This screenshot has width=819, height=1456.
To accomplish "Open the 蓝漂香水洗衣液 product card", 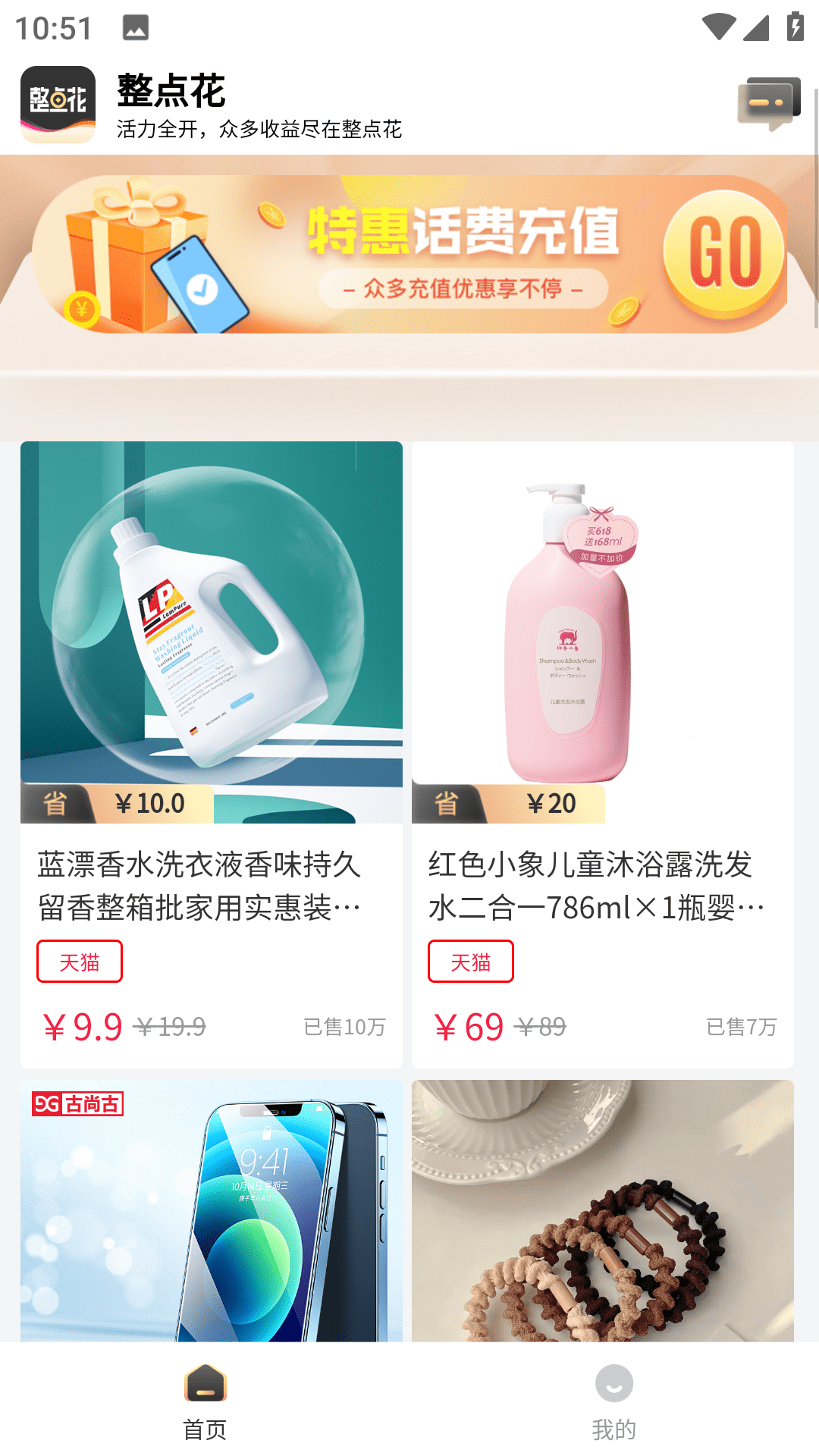I will [x=211, y=754].
